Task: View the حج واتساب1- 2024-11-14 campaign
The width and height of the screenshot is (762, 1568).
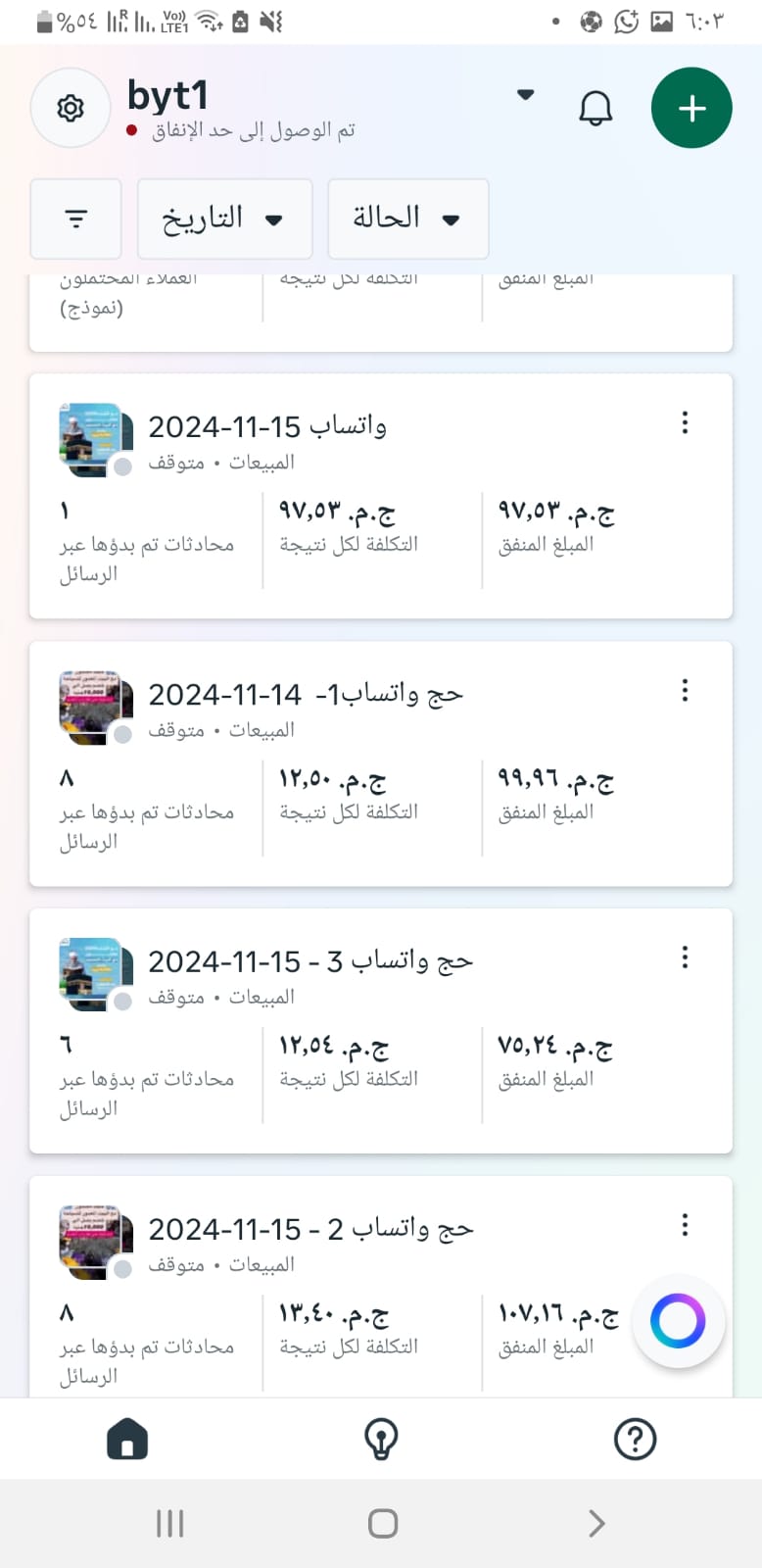Action: (x=305, y=695)
